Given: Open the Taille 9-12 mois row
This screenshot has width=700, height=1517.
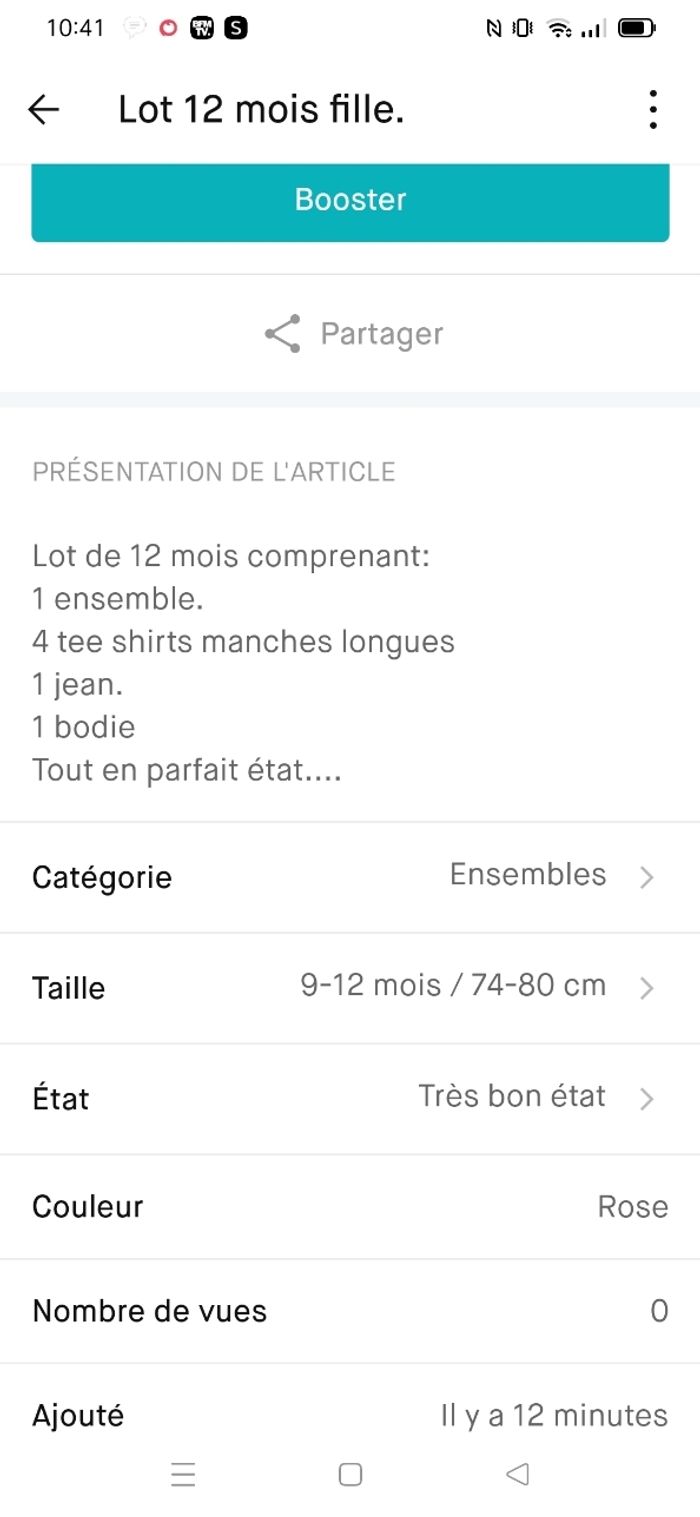Looking at the screenshot, I should point(350,988).
